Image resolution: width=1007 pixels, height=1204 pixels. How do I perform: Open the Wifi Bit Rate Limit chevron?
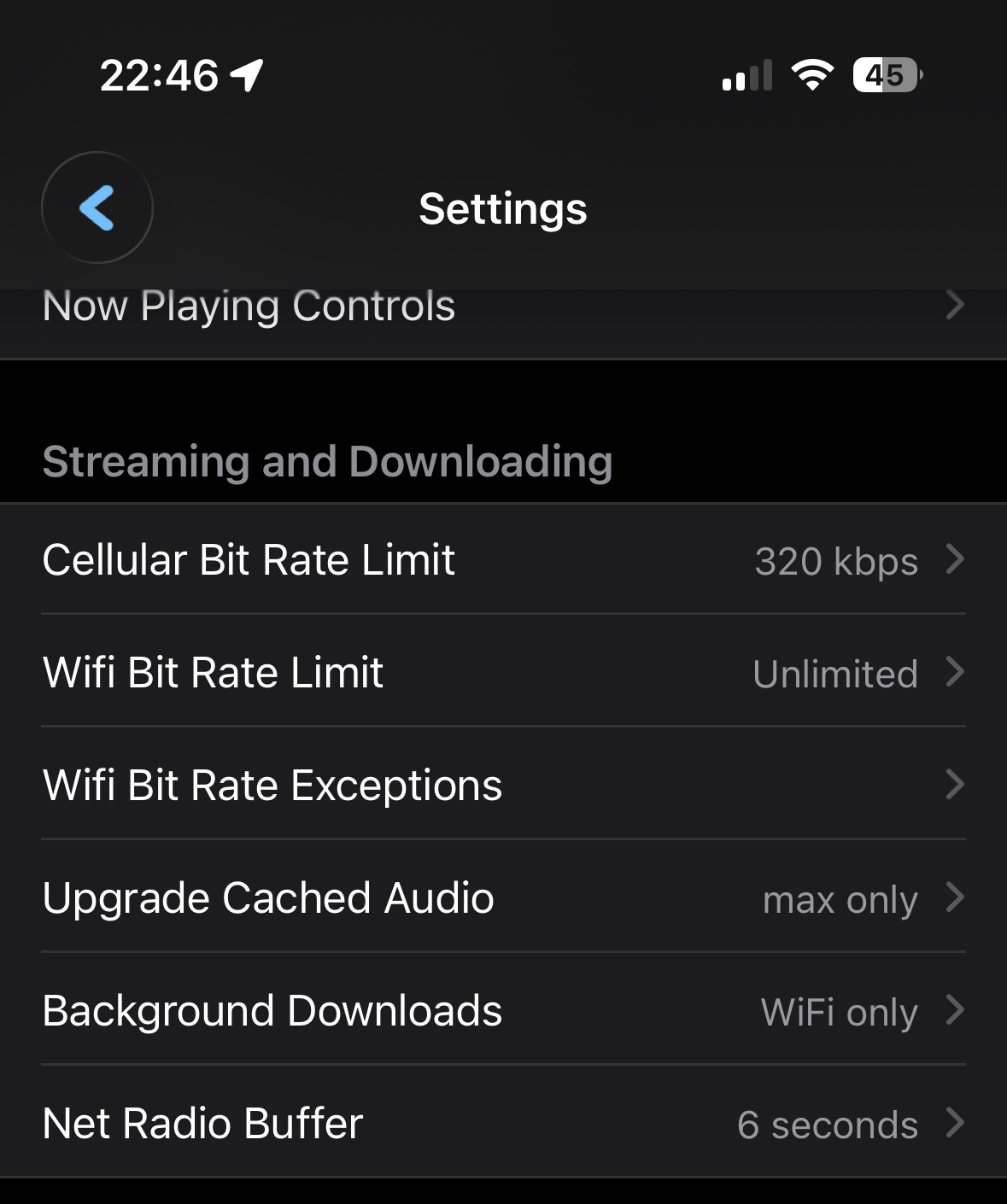[x=954, y=673]
